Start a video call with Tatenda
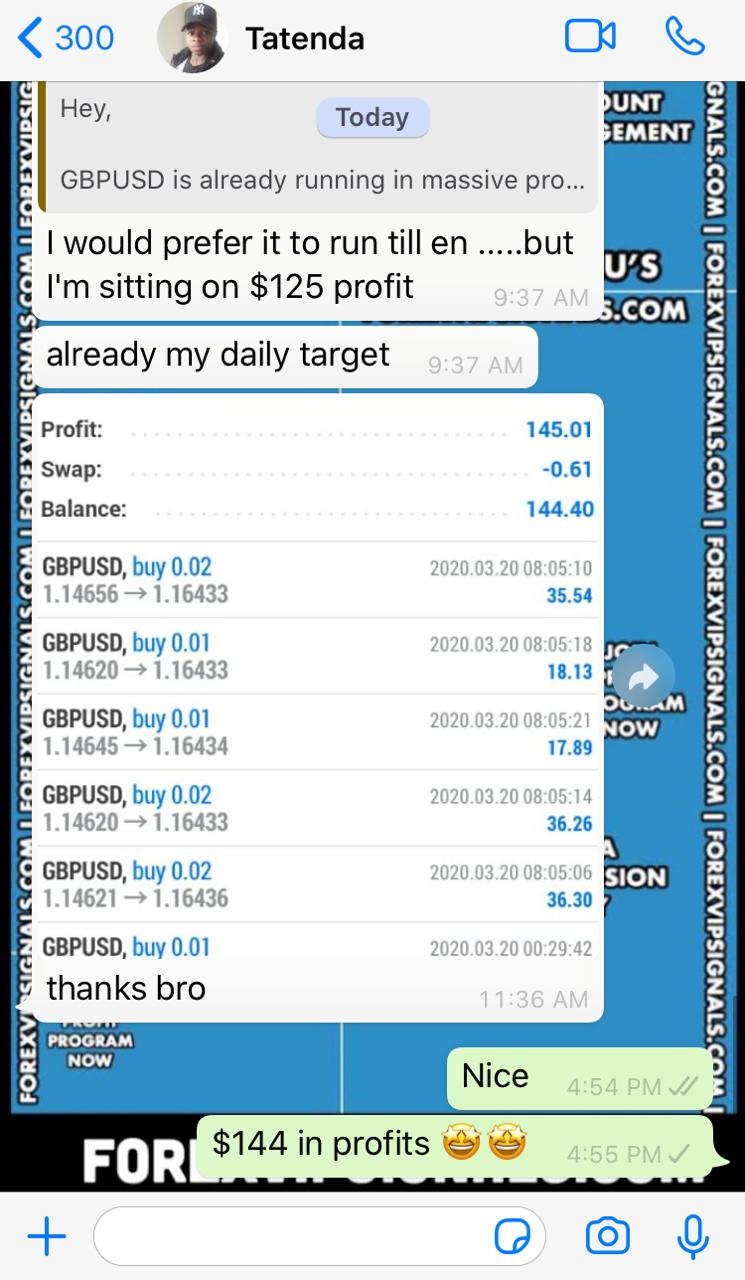Image resolution: width=745 pixels, height=1280 pixels. (590, 38)
